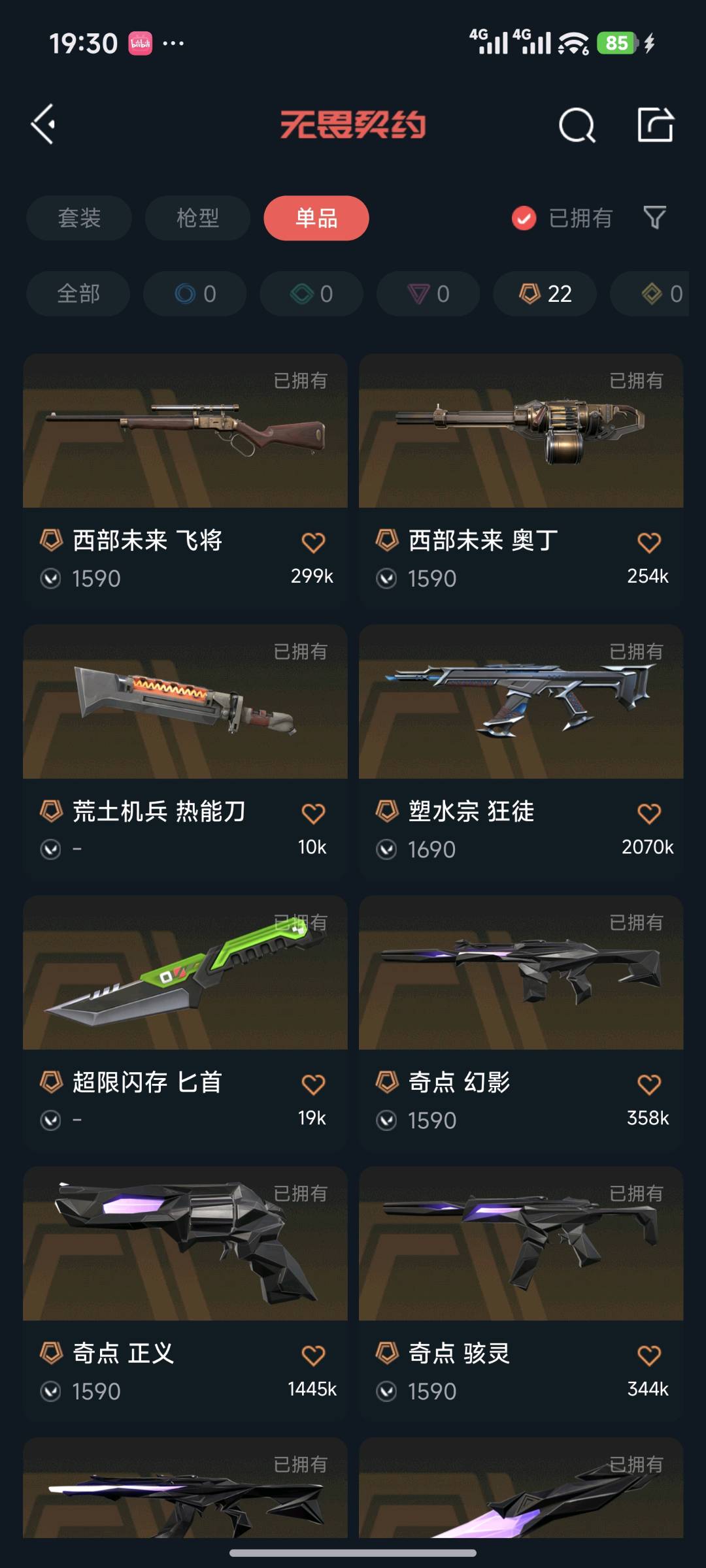Open the 奇点 骇灵 skin card
Screen dimensions: 706x1568
(521, 1245)
